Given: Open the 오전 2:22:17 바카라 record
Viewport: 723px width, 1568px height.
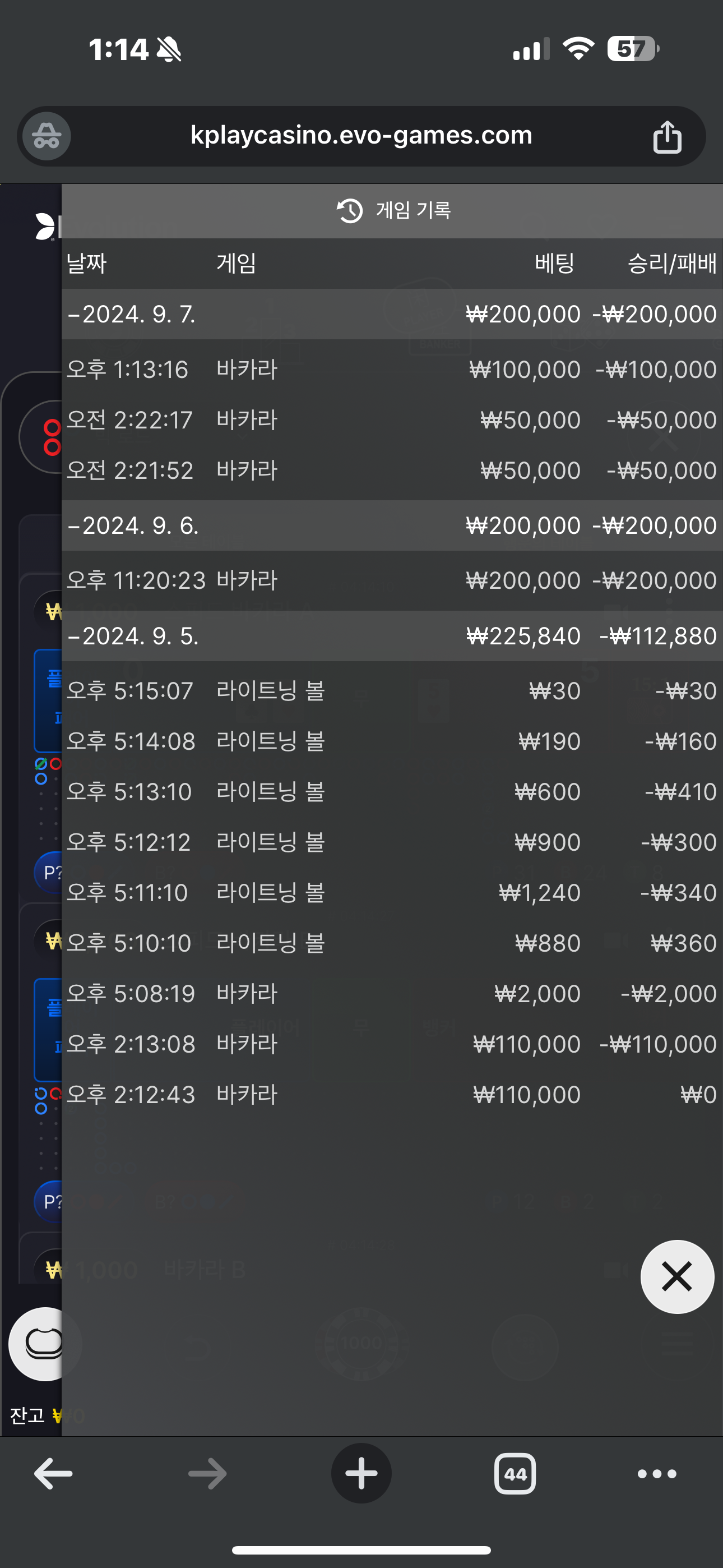Looking at the screenshot, I should [x=390, y=420].
